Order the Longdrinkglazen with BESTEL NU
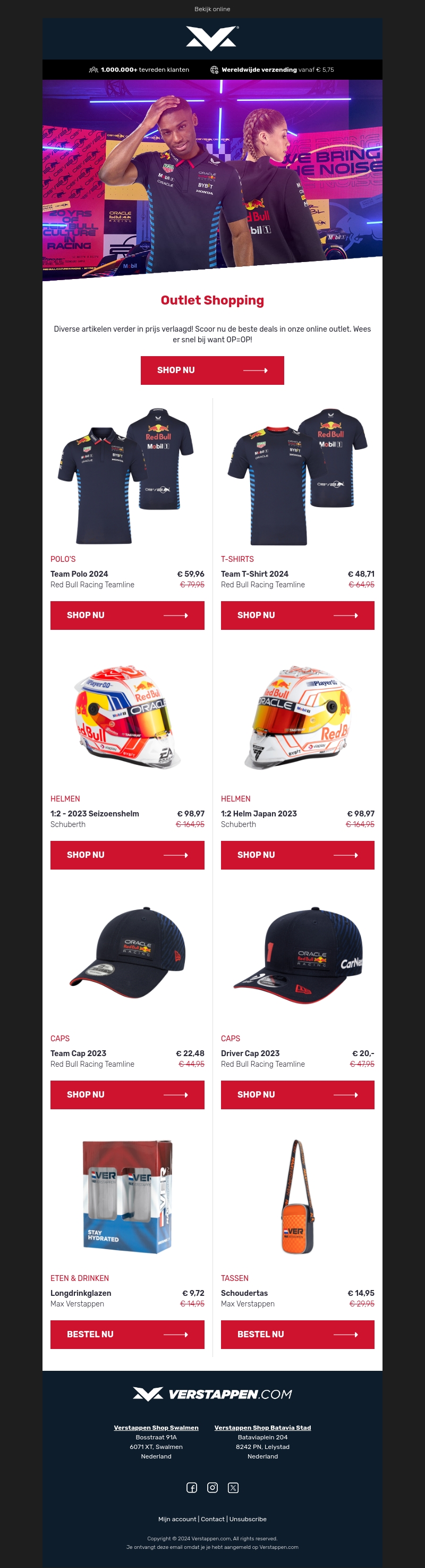425x1568 pixels. [x=127, y=1334]
